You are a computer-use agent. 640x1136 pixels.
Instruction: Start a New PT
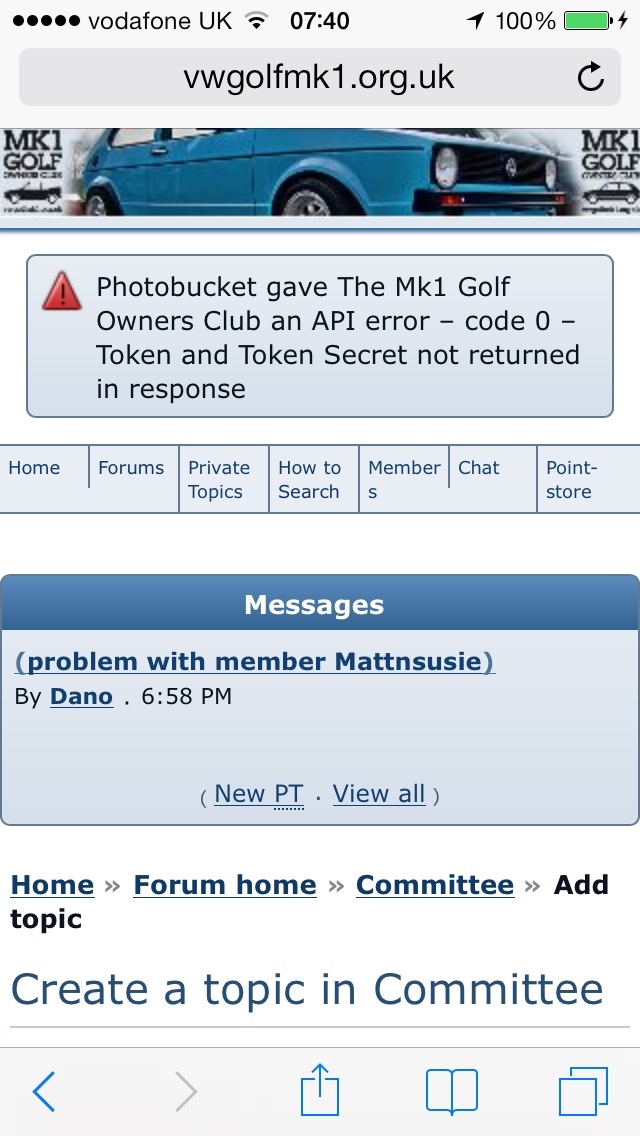pyautogui.click(x=258, y=794)
